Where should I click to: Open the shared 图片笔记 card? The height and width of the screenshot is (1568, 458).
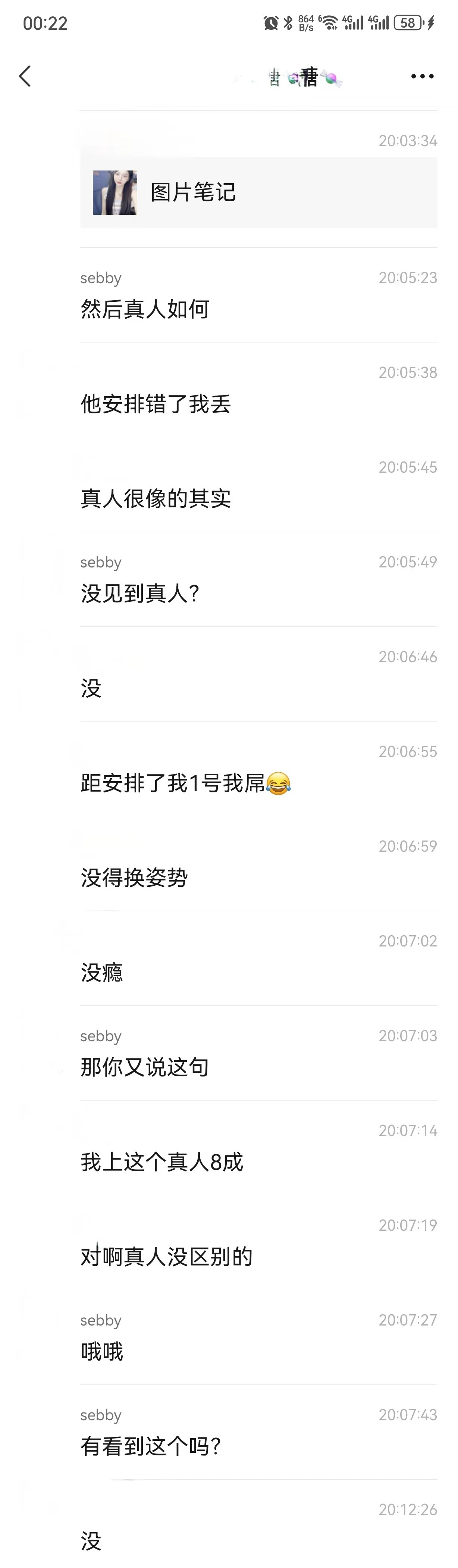258,193
